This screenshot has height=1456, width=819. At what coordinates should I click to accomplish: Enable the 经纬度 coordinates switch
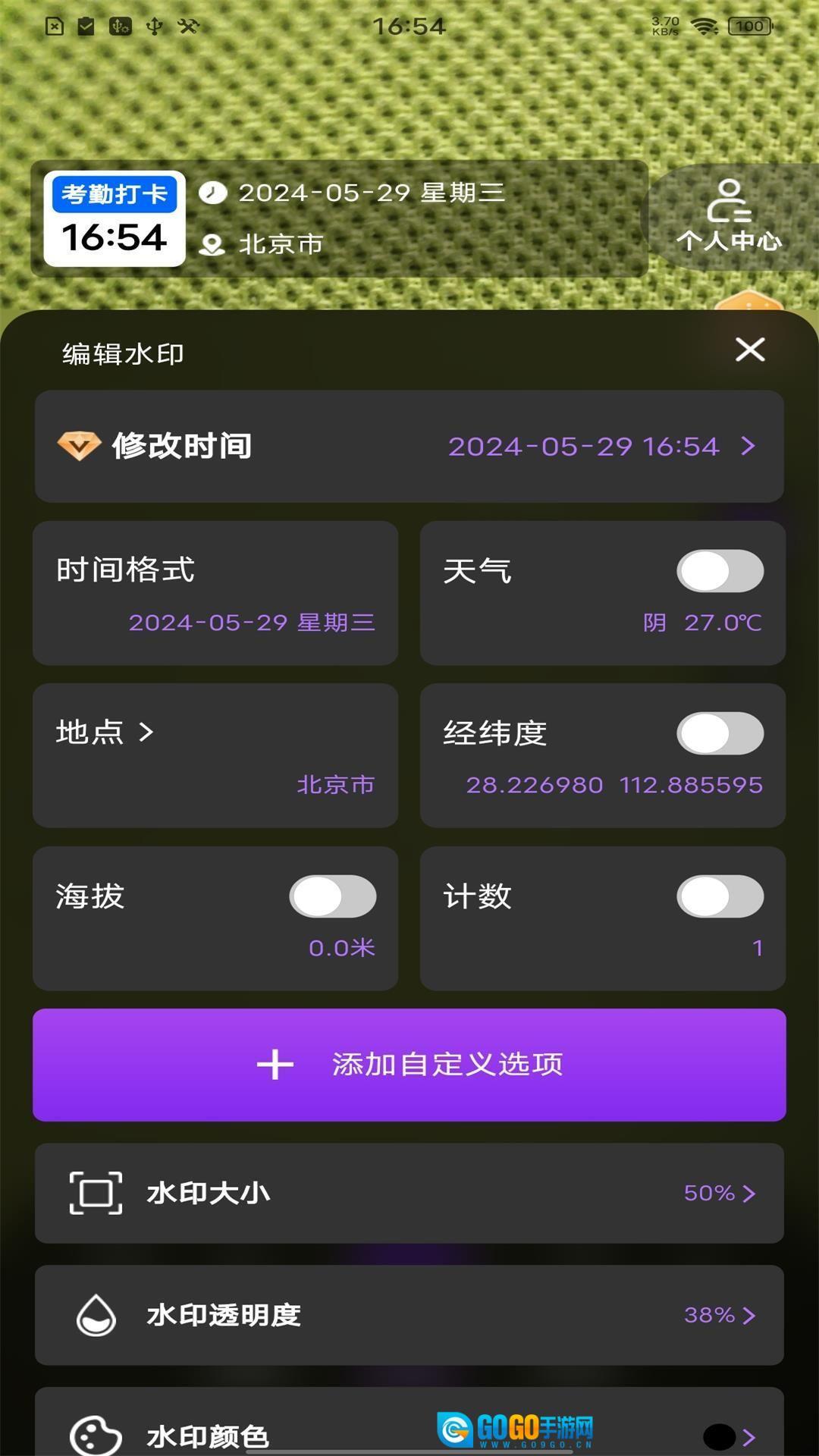pos(720,733)
